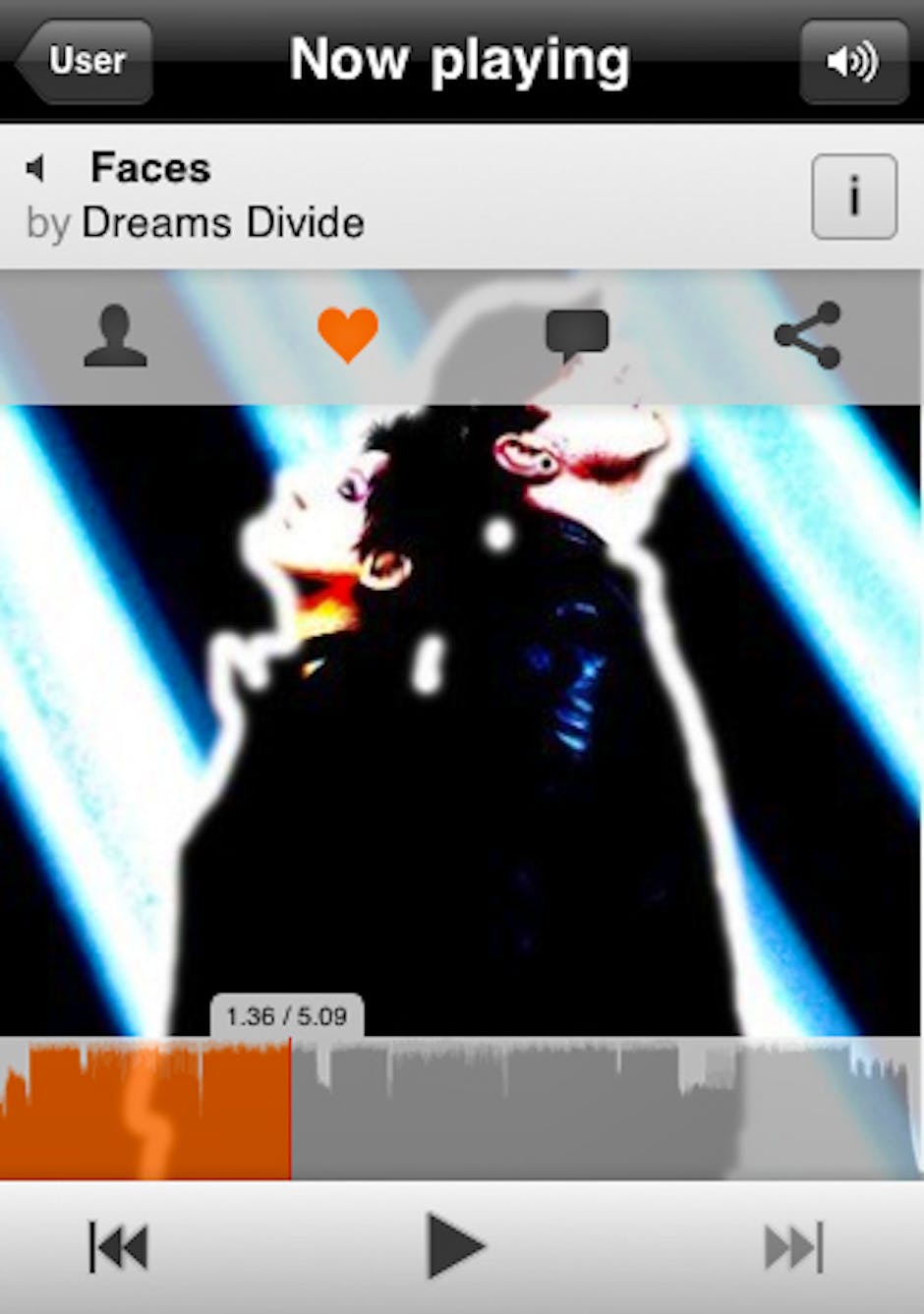
Task: Open comments speech bubble
Action: pyautogui.click(x=577, y=336)
